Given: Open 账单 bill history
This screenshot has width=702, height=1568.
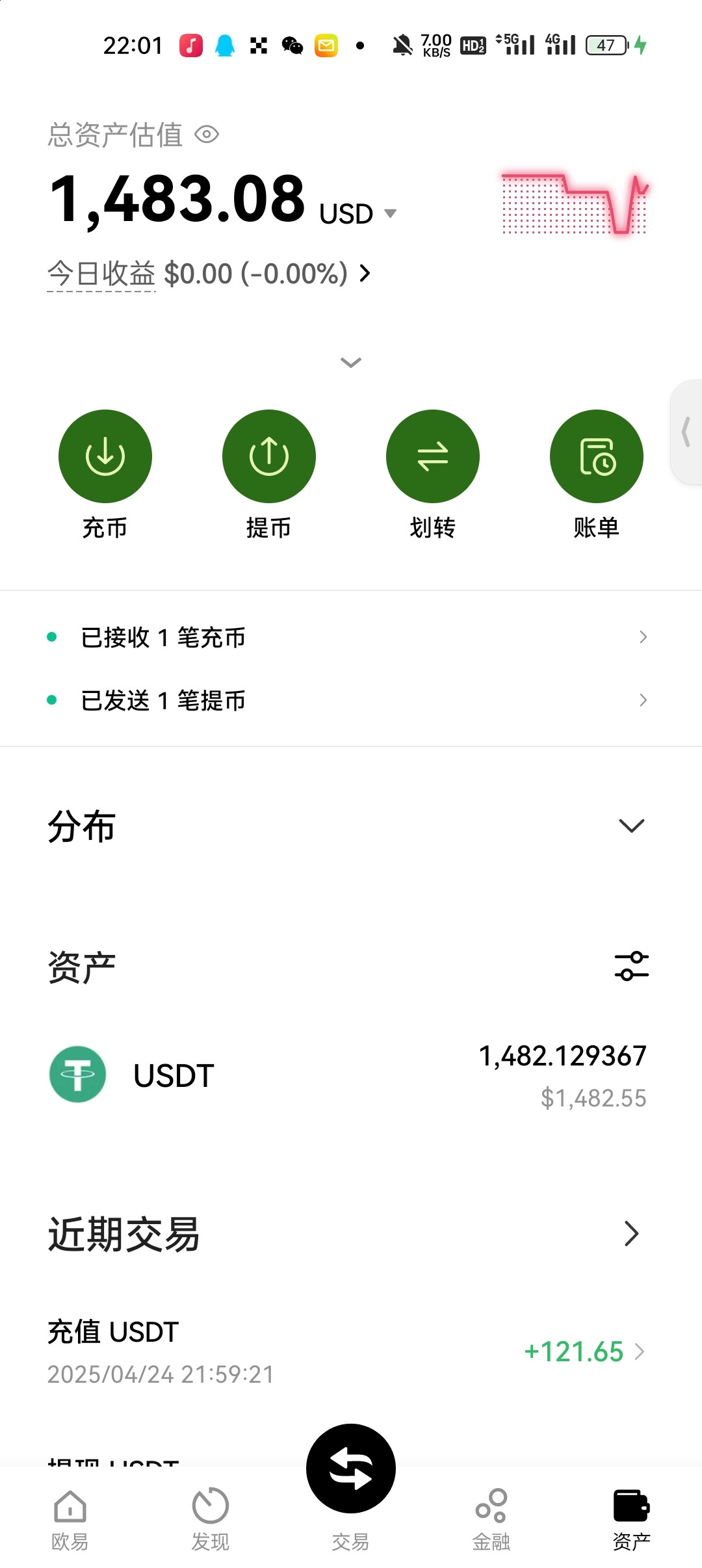Looking at the screenshot, I should [x=597, y=475].
